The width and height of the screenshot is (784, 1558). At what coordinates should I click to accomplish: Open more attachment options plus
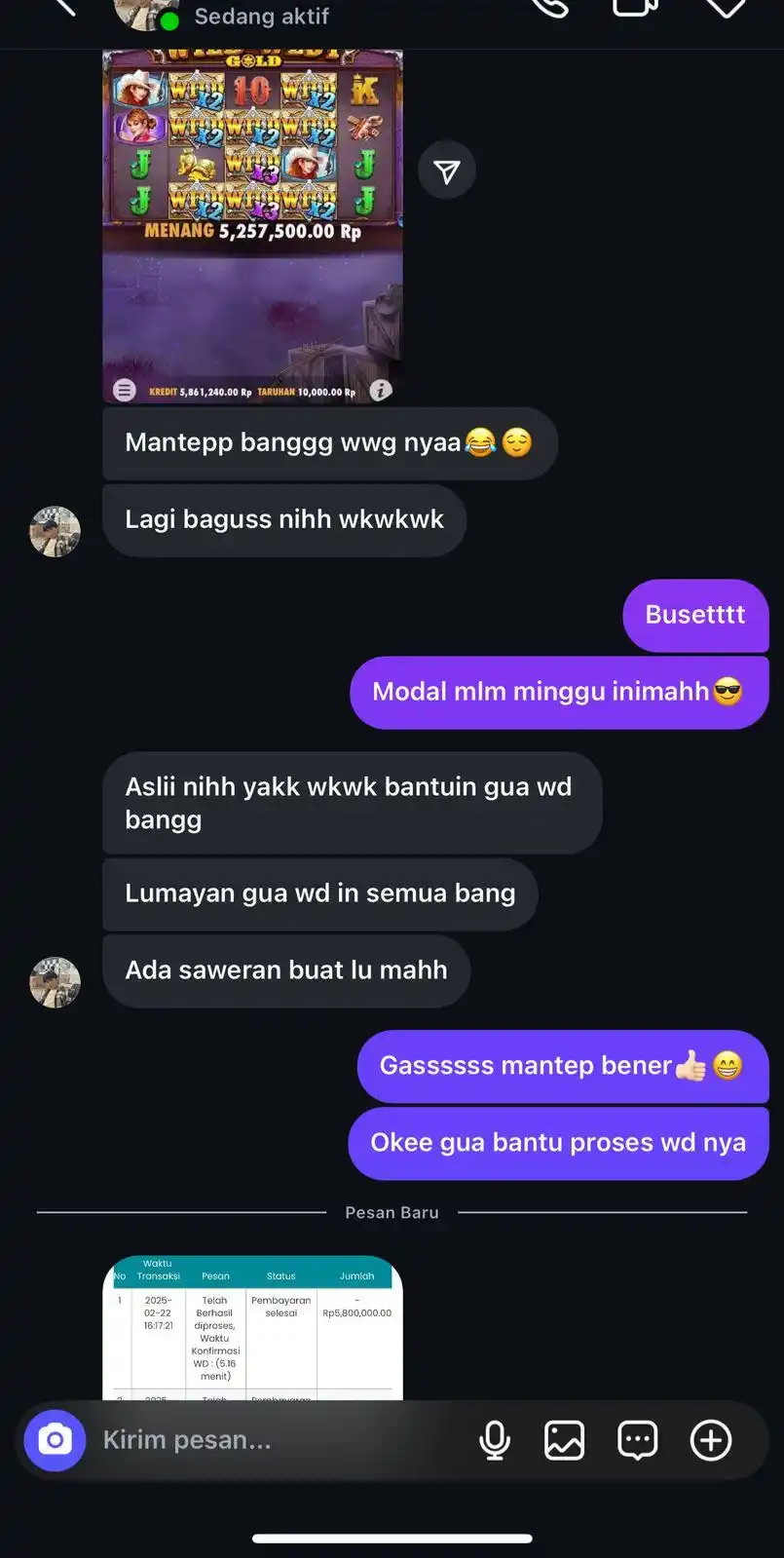tap(711, 1440)
